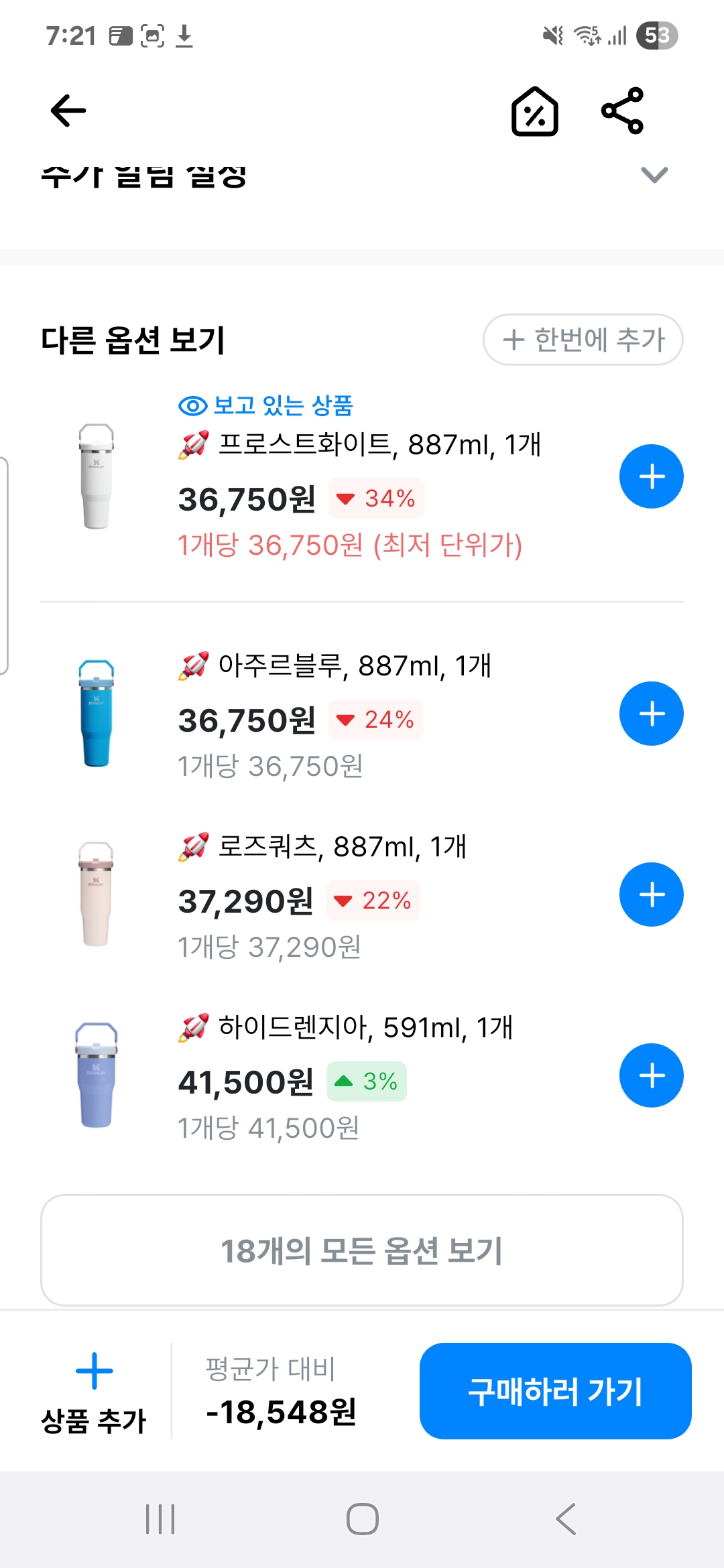This screenshot has width=724, height=1568.
Task: Add 아주르블루 887ml option
Action: pyautogui.click(x=651, y=714)
